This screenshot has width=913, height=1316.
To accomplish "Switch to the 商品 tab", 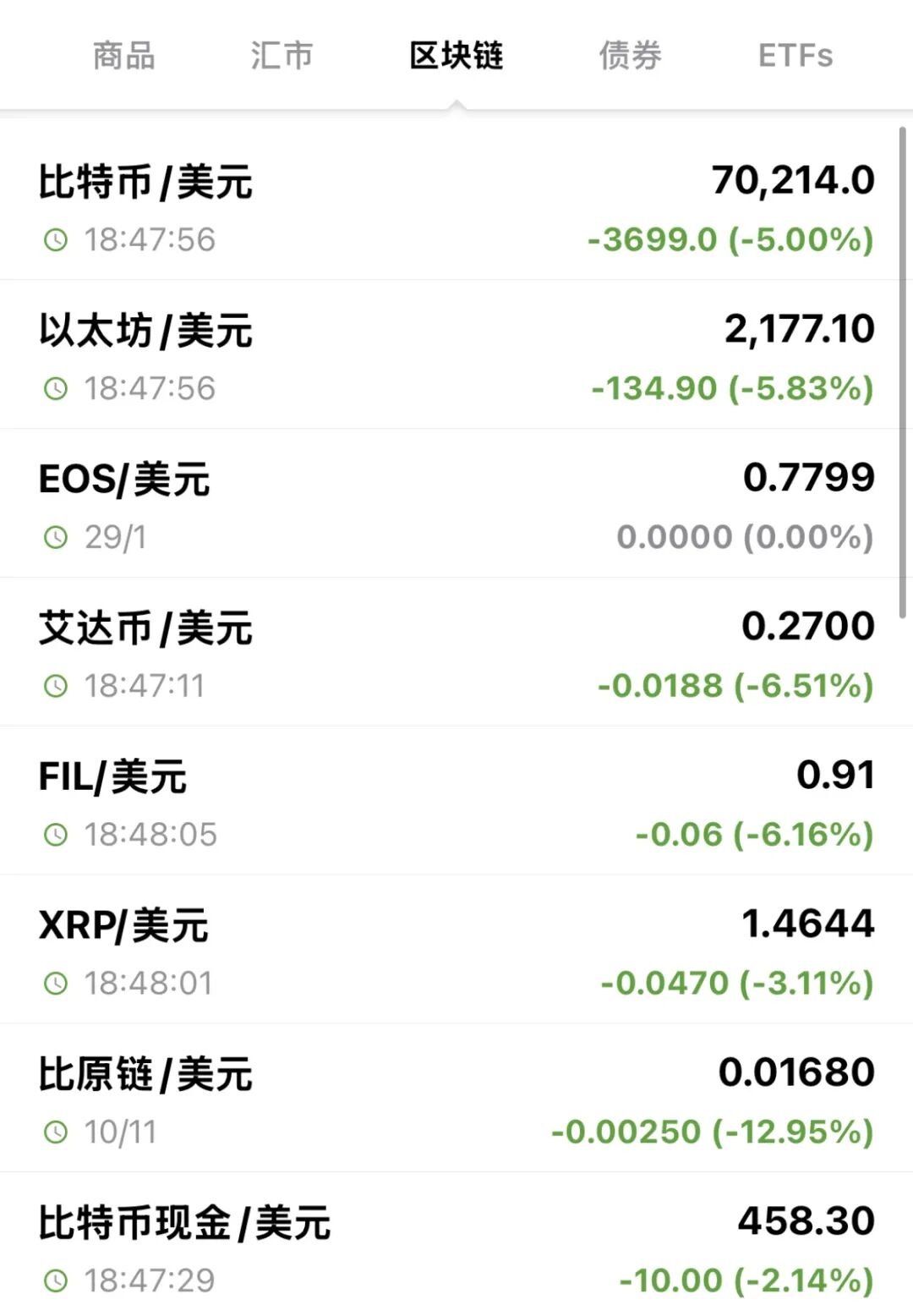I will [123, 56].
